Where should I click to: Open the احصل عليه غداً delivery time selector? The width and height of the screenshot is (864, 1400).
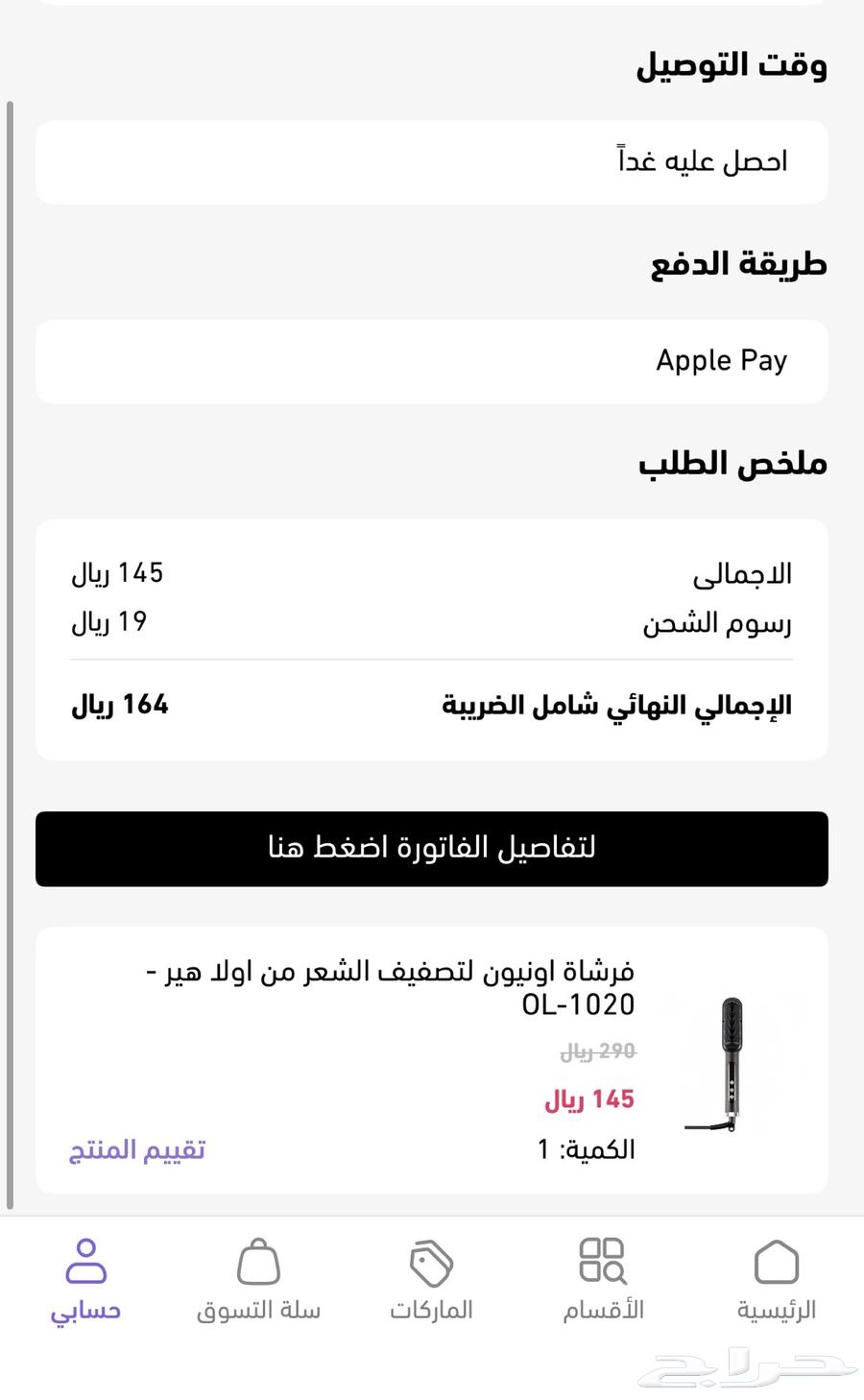coord(430,162)
